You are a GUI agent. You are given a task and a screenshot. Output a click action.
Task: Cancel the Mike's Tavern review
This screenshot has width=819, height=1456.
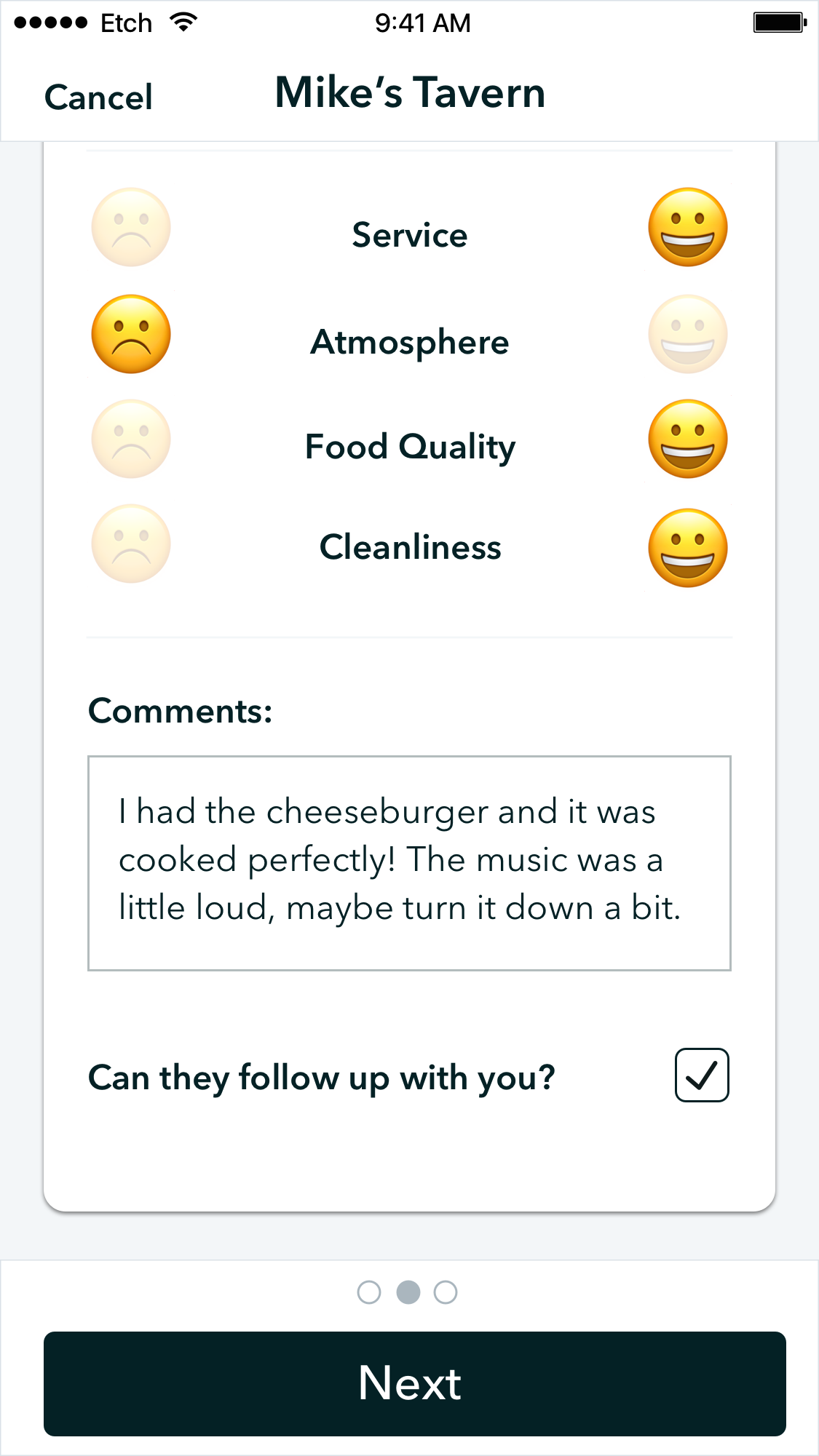pyautogui.click(x=98, y=97)
